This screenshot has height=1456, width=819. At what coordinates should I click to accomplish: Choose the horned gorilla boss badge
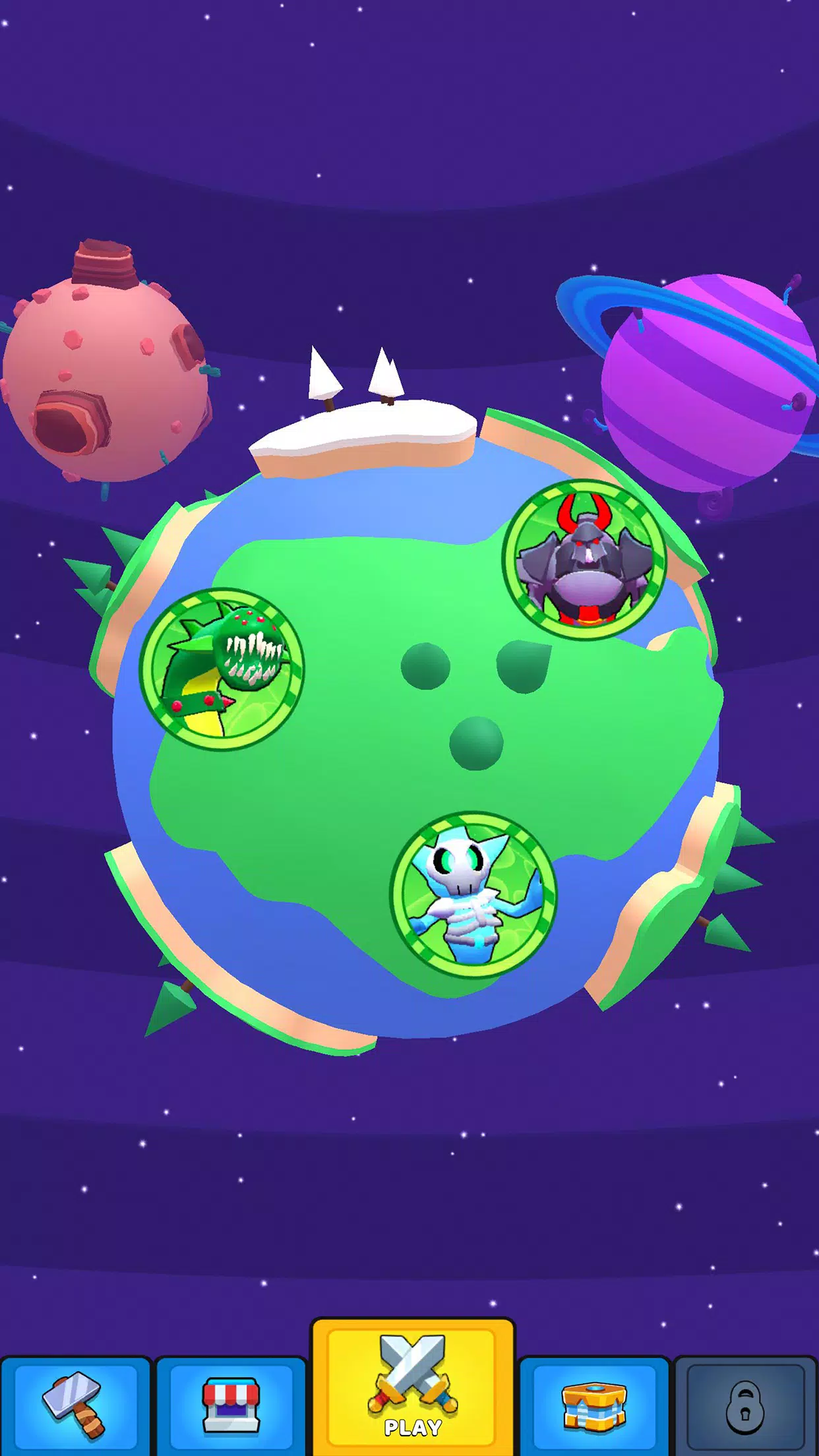[584, 559]
